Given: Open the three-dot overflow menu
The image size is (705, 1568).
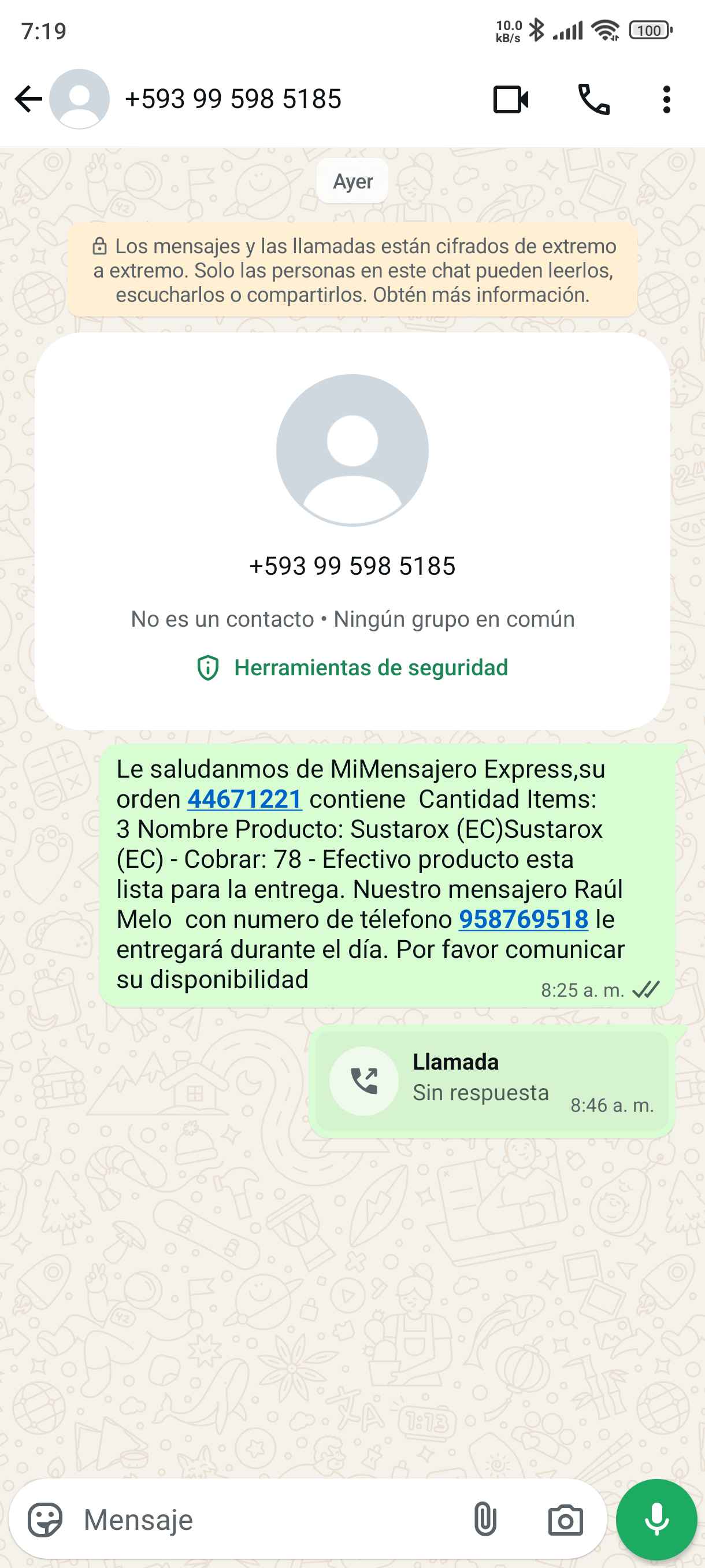Looking at the screenshot, I should click(x=667, y=99).
